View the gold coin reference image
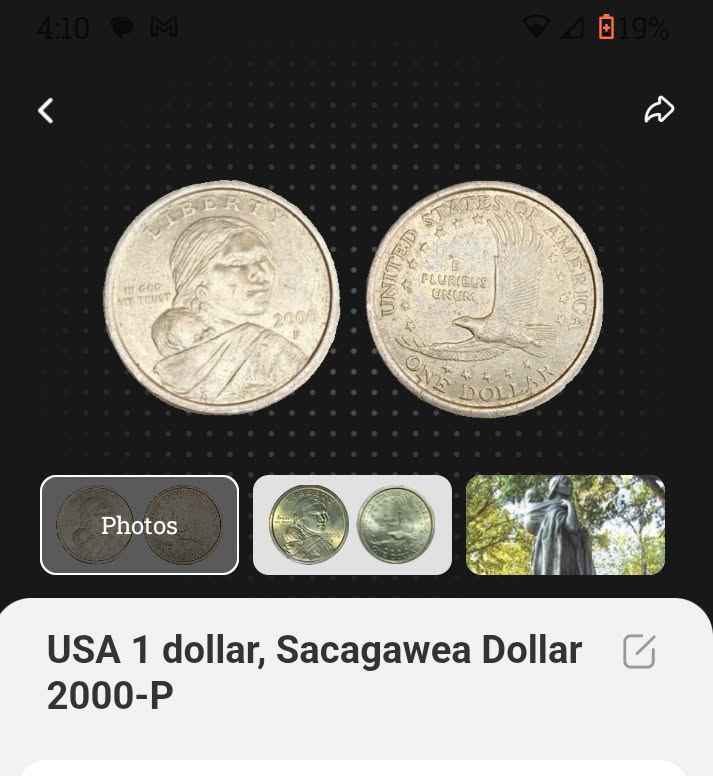The width and height of the screenshot is (713, 776). pyautogui.click(x=352, y=525)
